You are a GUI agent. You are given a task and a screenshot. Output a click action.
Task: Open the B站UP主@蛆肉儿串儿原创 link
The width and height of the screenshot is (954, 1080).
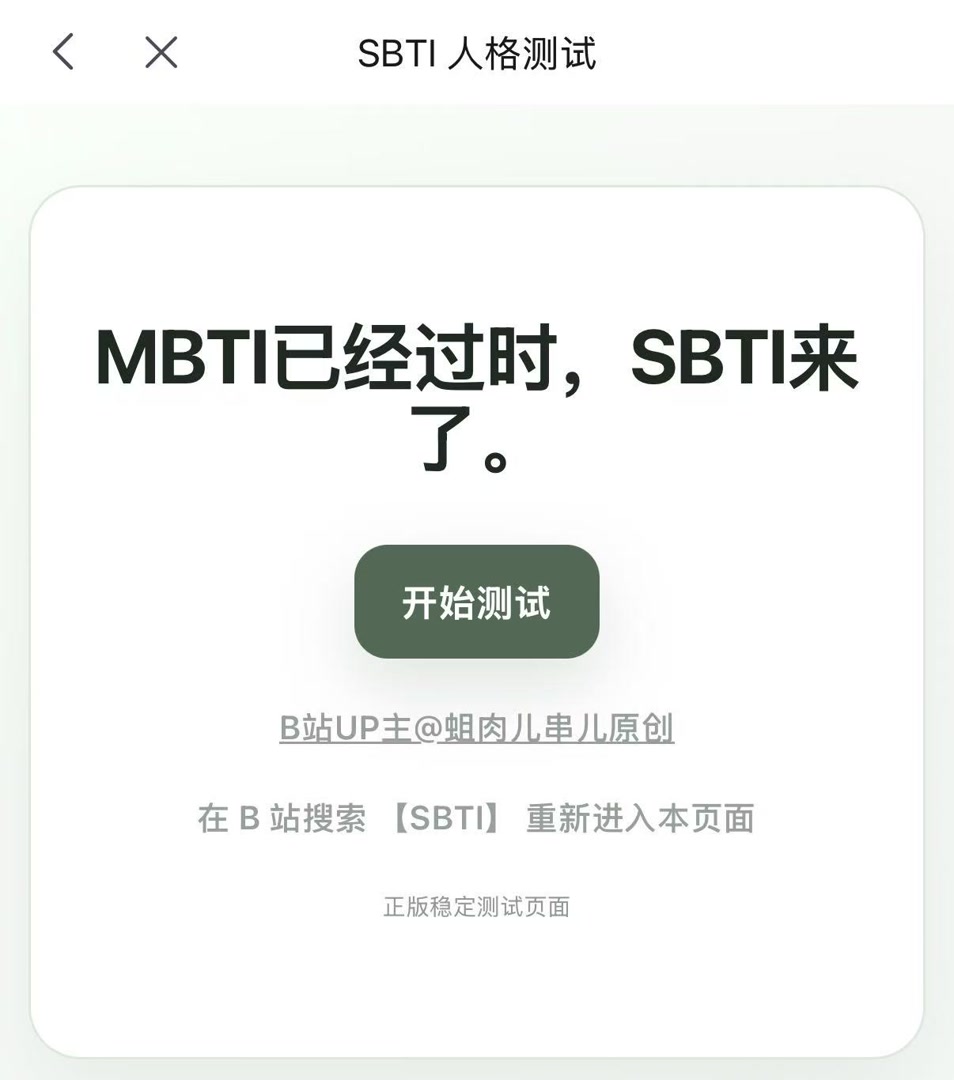tap(477, 729)
